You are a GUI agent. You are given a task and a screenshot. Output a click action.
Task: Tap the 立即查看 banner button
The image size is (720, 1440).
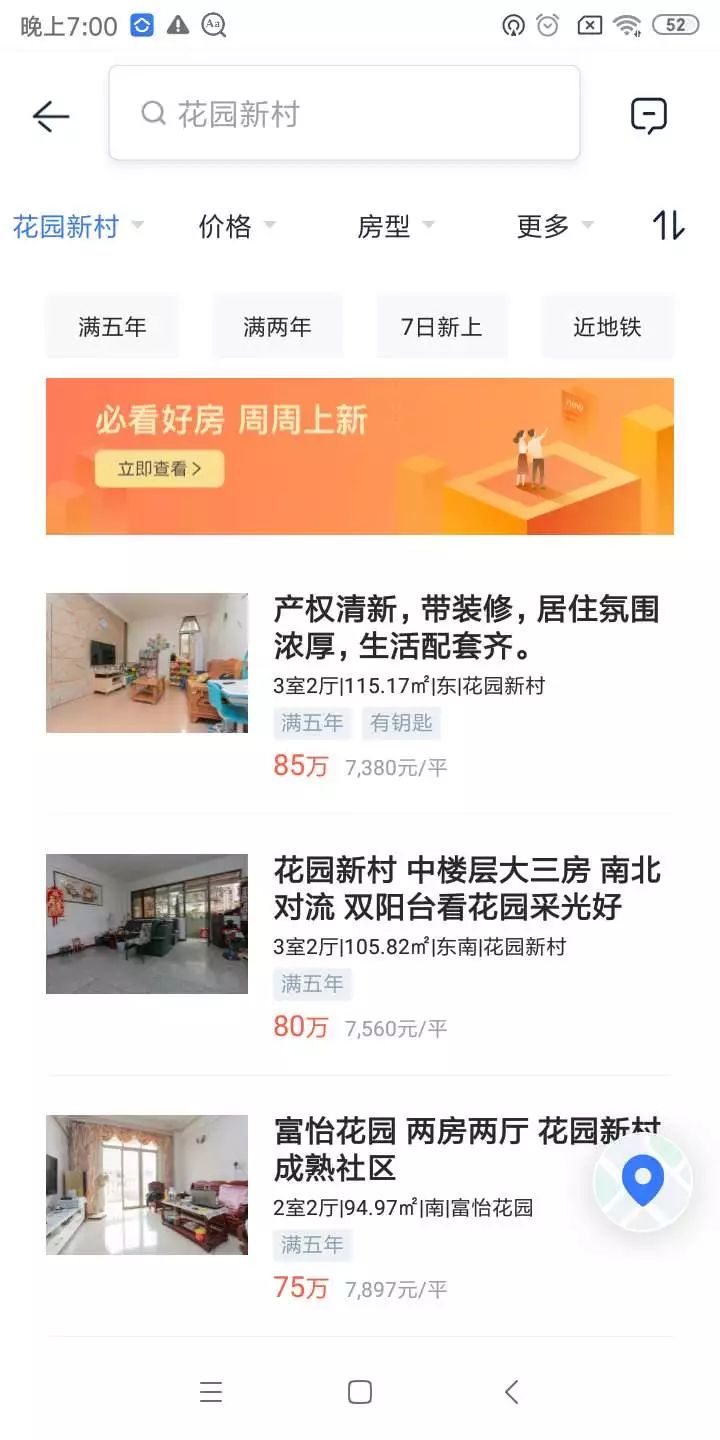[x=160, y=468]
